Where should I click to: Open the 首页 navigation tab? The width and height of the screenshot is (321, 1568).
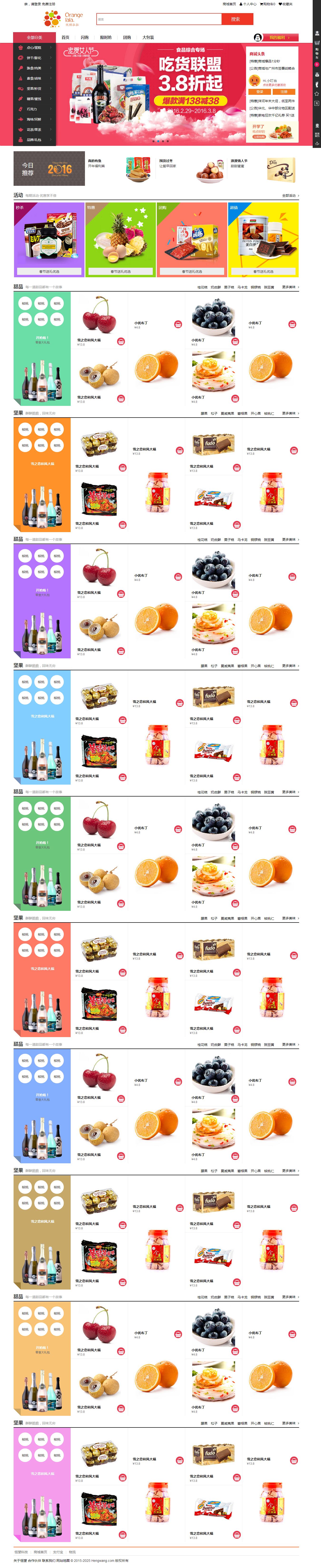click(x=65, y=37)
